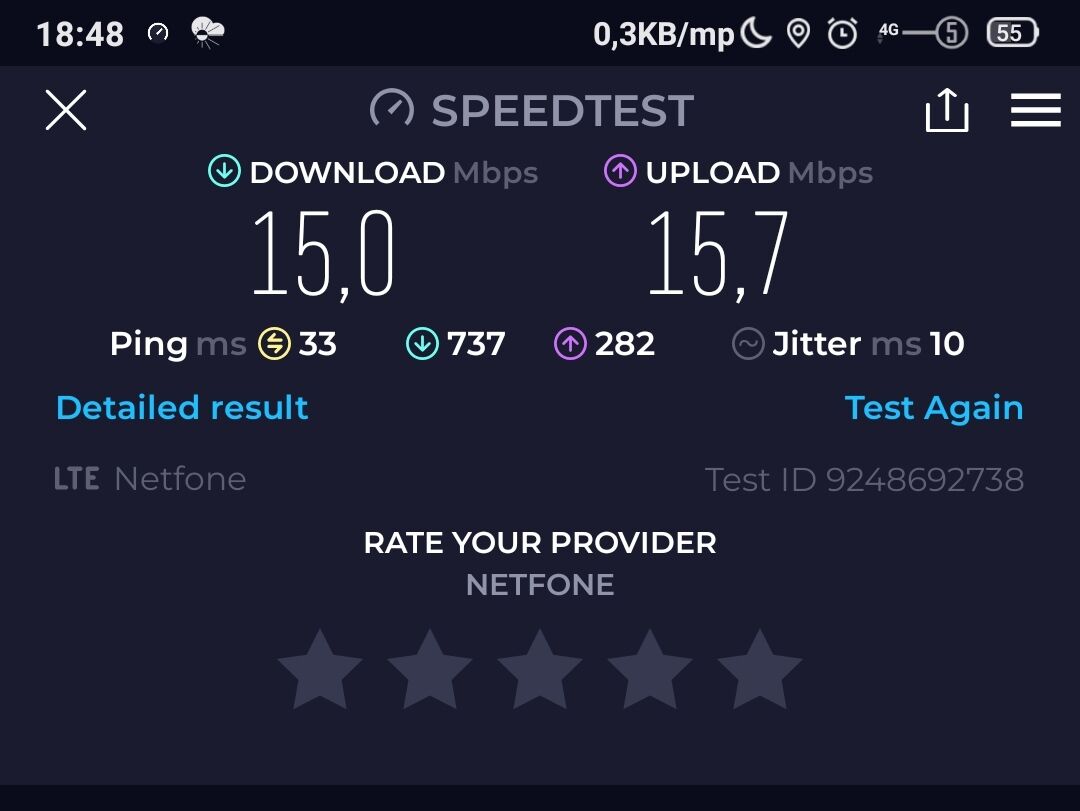Screen dimensions: 1080x811
Task: Open the hamburger menu
Action: 1035,110
